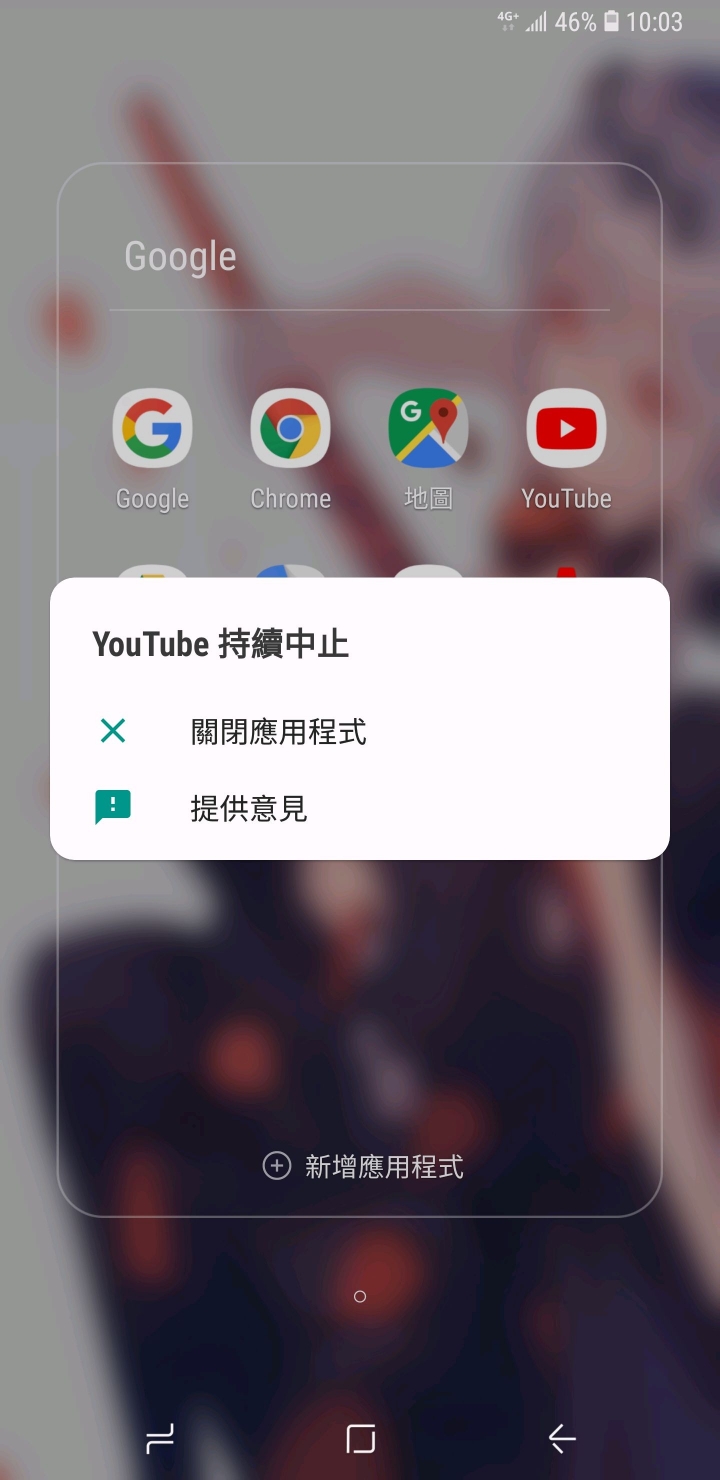The image size is (720, 1480).
Task: Tap 新增應用程式 to add apps
Action: coord(362,1166)
